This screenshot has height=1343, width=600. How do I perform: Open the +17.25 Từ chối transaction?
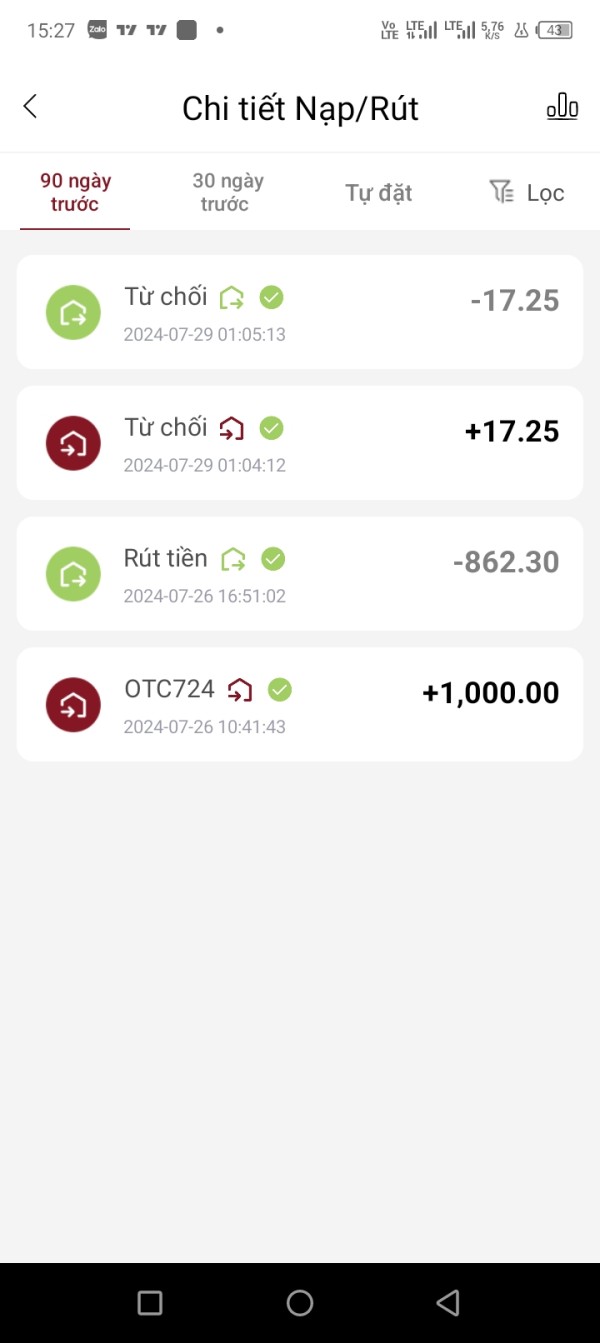coord(300,443)
